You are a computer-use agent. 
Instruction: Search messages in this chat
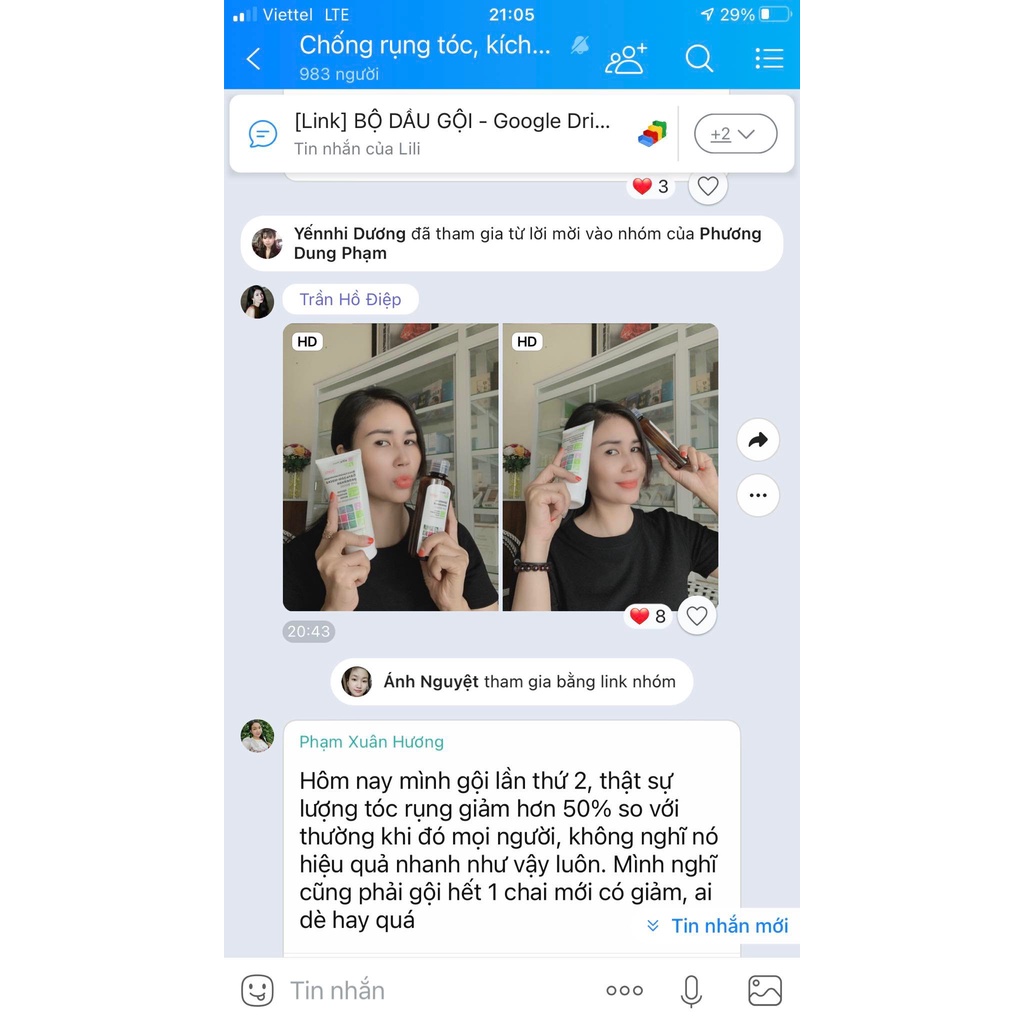click(699, 59)
